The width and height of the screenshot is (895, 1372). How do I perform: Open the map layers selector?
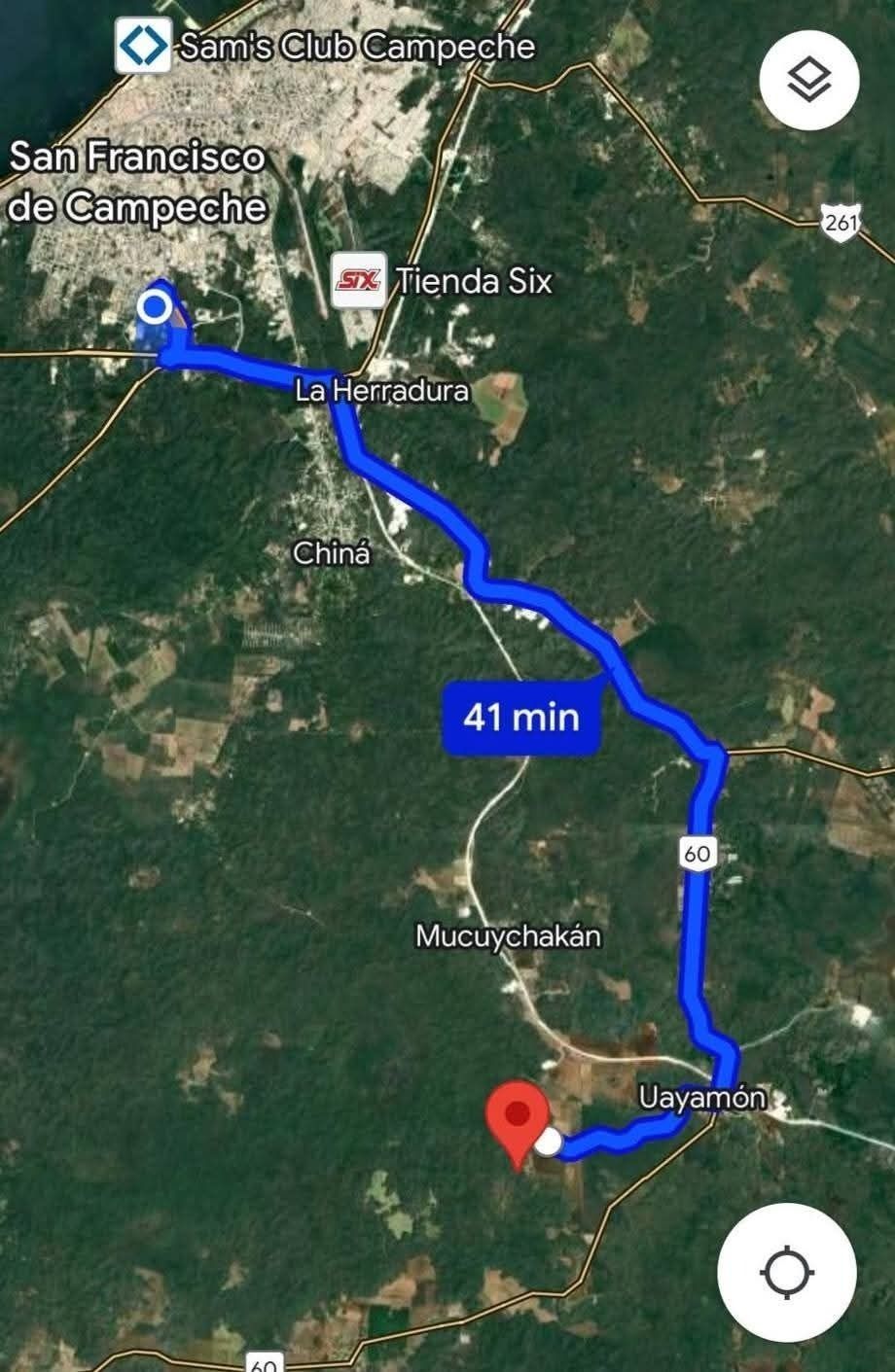pyautogui.click(x=808, y=80)
